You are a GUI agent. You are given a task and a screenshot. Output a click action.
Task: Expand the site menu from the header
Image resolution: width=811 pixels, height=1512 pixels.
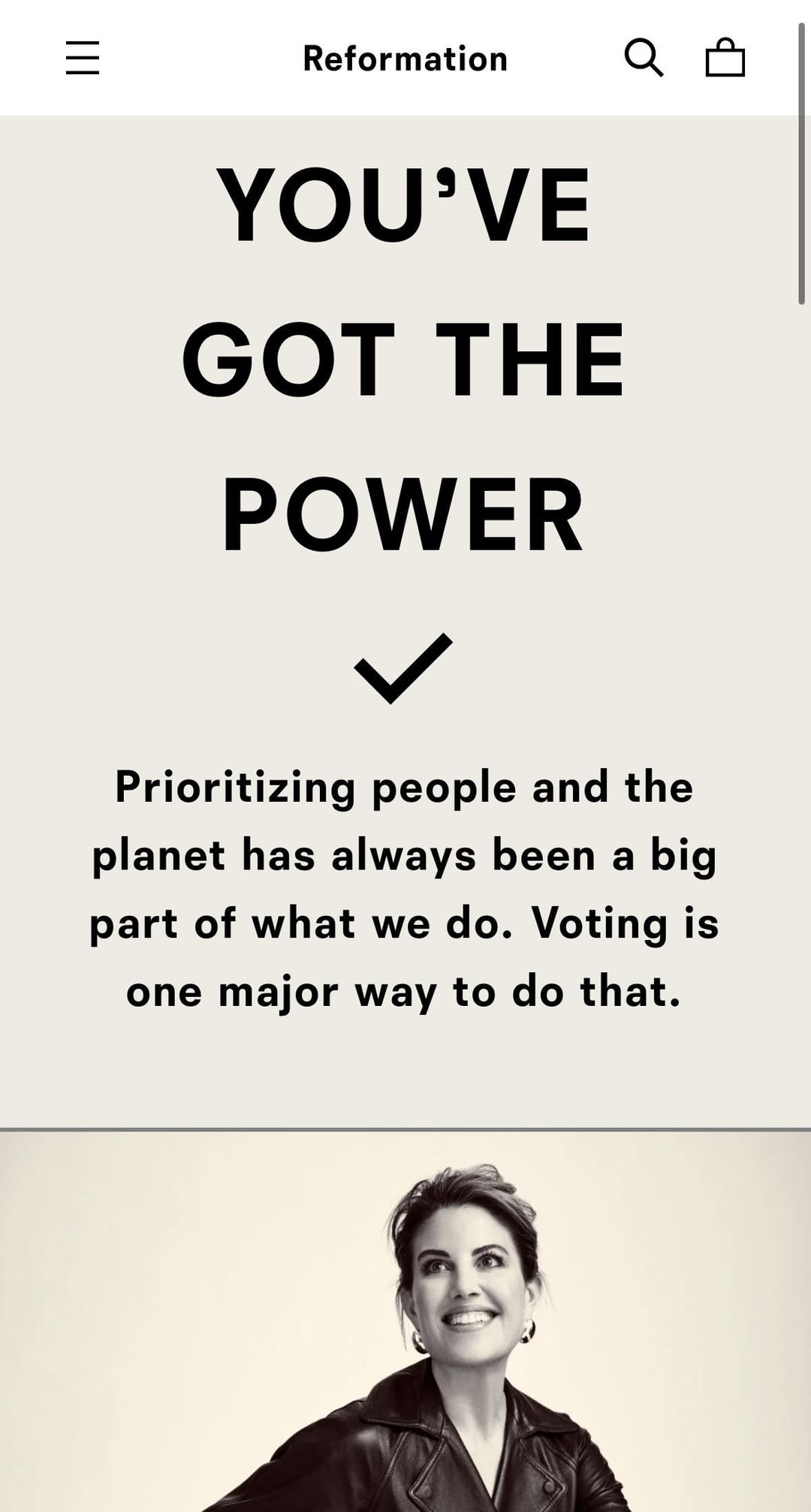click(x=83, y=59)
